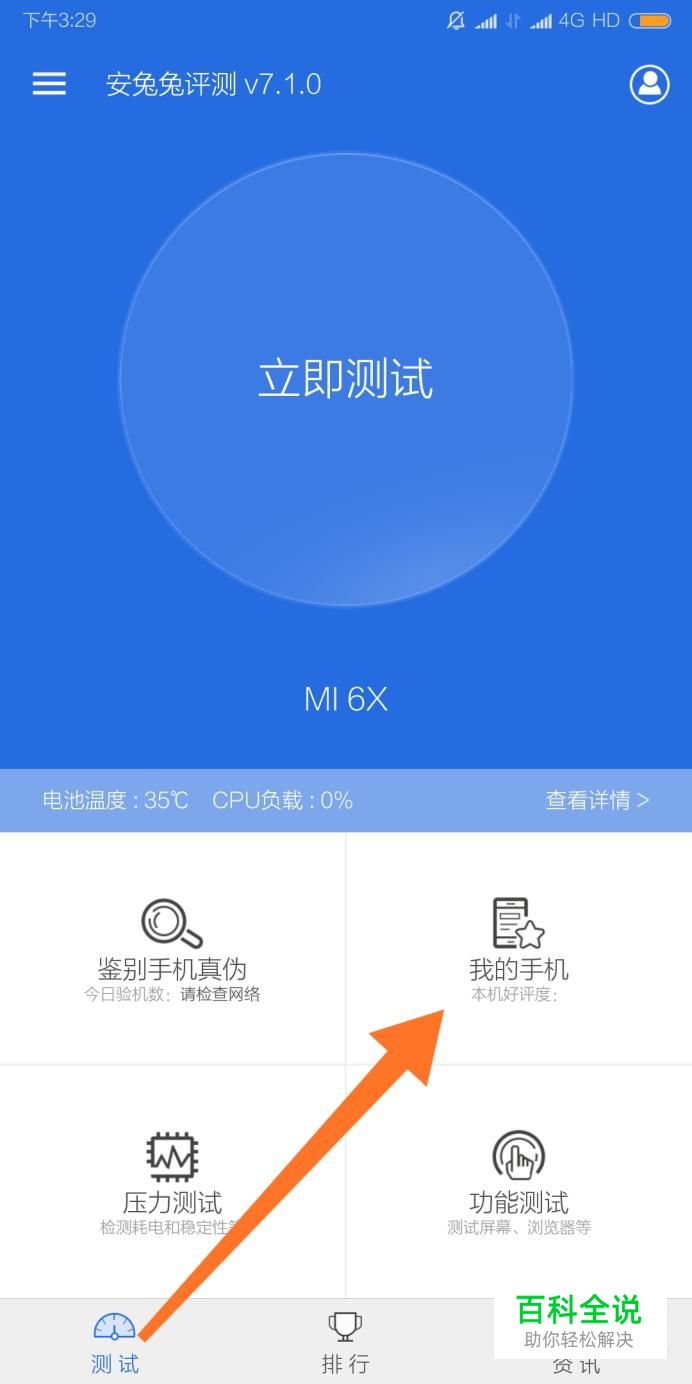Viewport: 692px width, 1384px height.
Task: Open 查看详情 for temperature and CPU
Action: pos(597,800)
